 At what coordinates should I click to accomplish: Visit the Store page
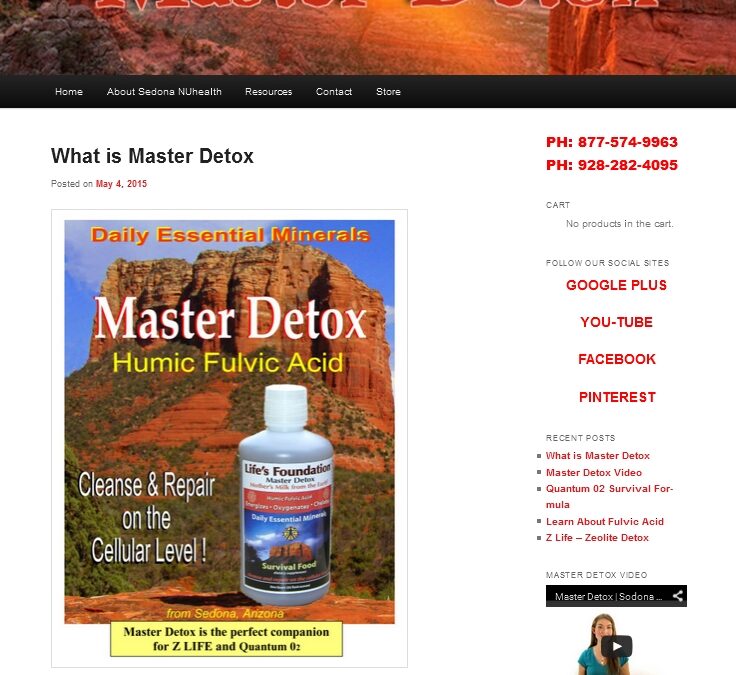(388, 91)
